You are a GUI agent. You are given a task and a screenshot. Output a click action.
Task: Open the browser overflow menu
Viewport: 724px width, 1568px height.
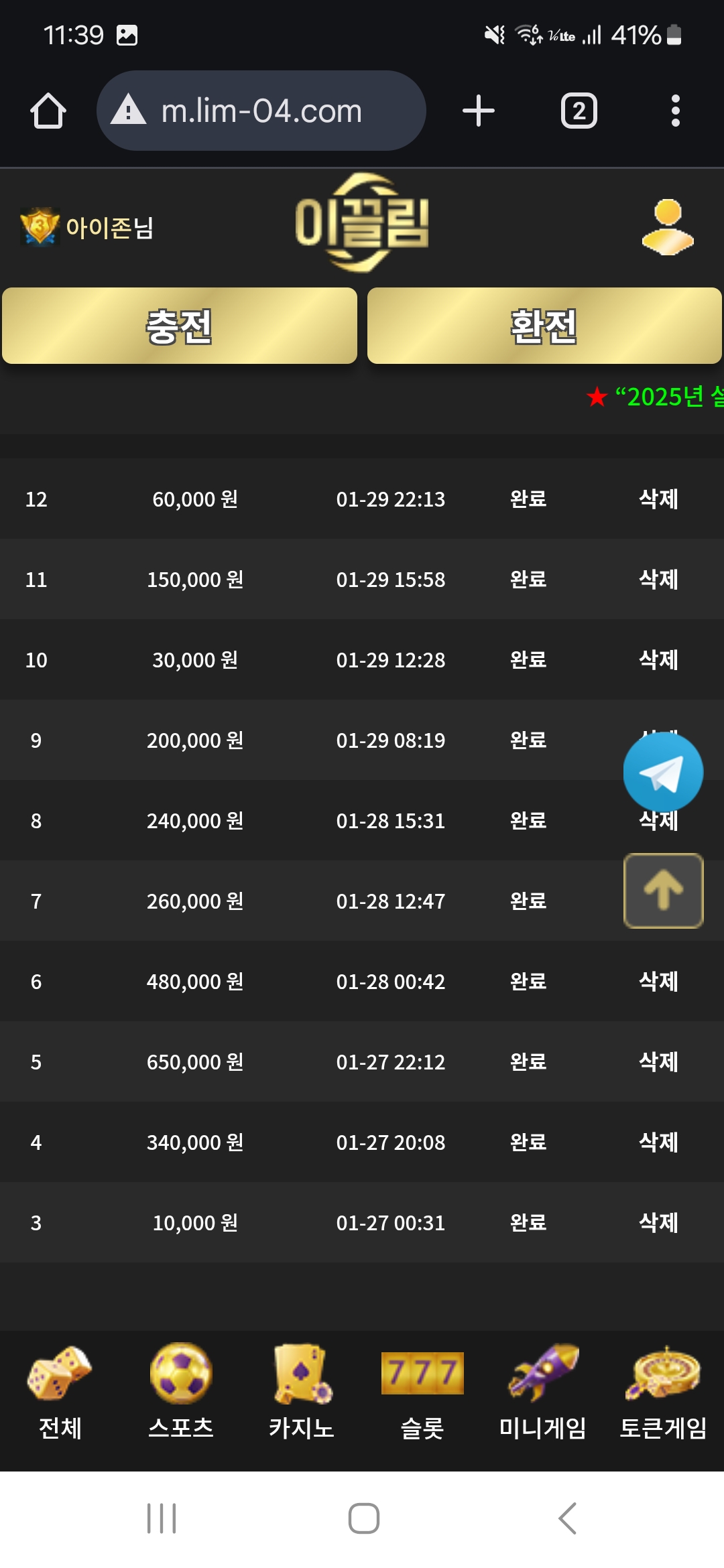(676, 111)
